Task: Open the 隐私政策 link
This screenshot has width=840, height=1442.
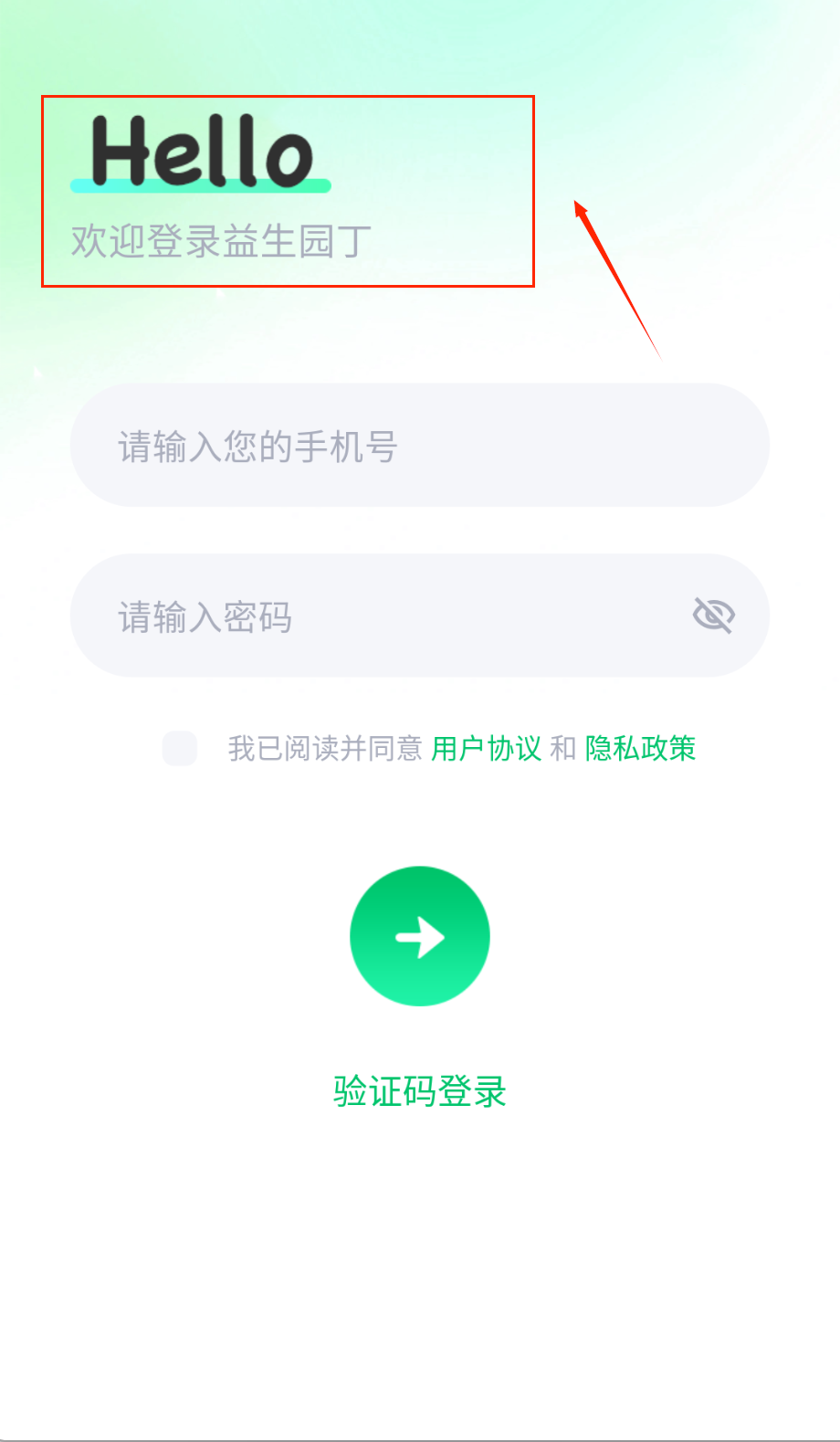Action: [640, 749]
